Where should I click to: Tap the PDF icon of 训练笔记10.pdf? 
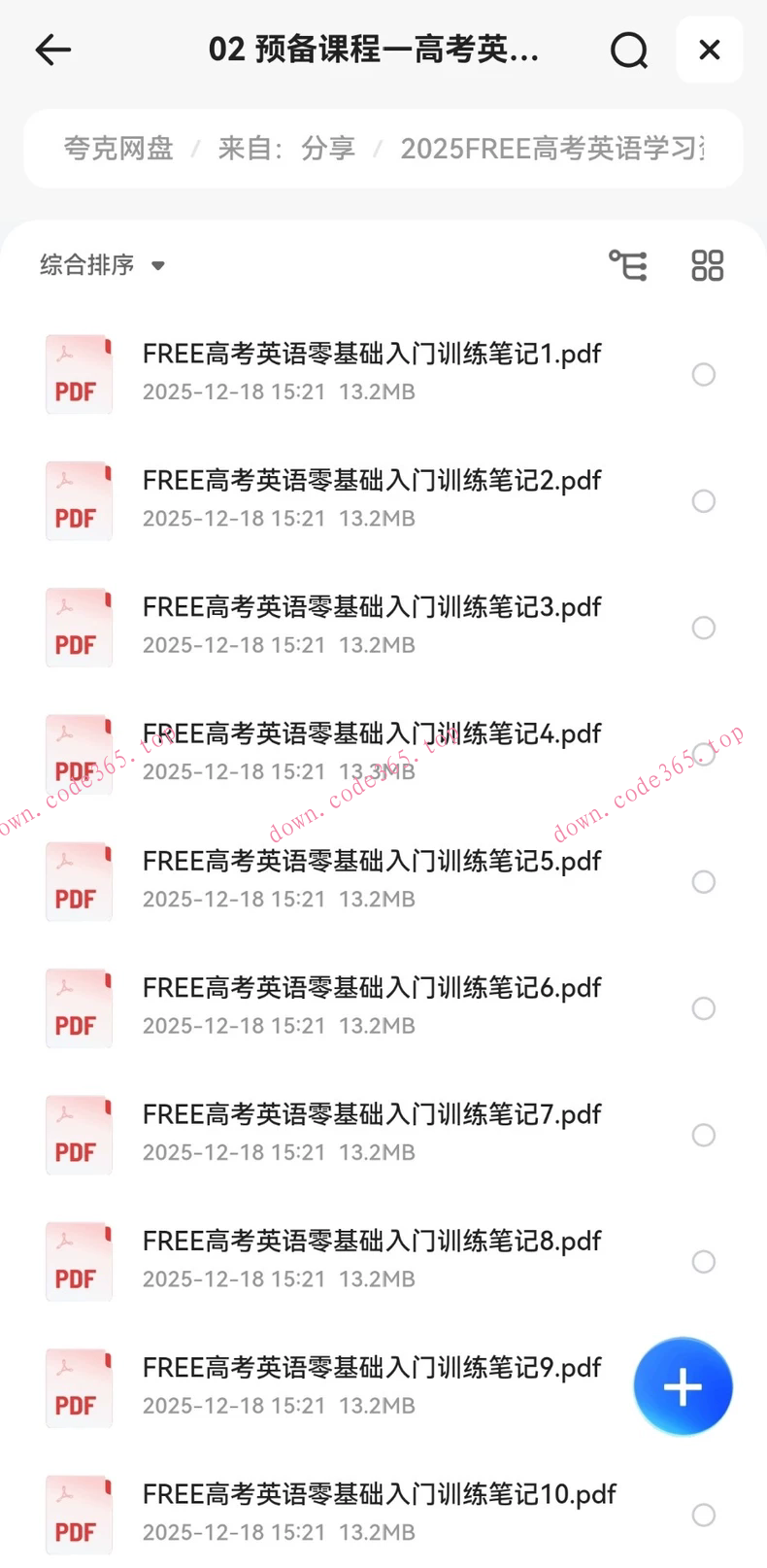point(79,1514)
